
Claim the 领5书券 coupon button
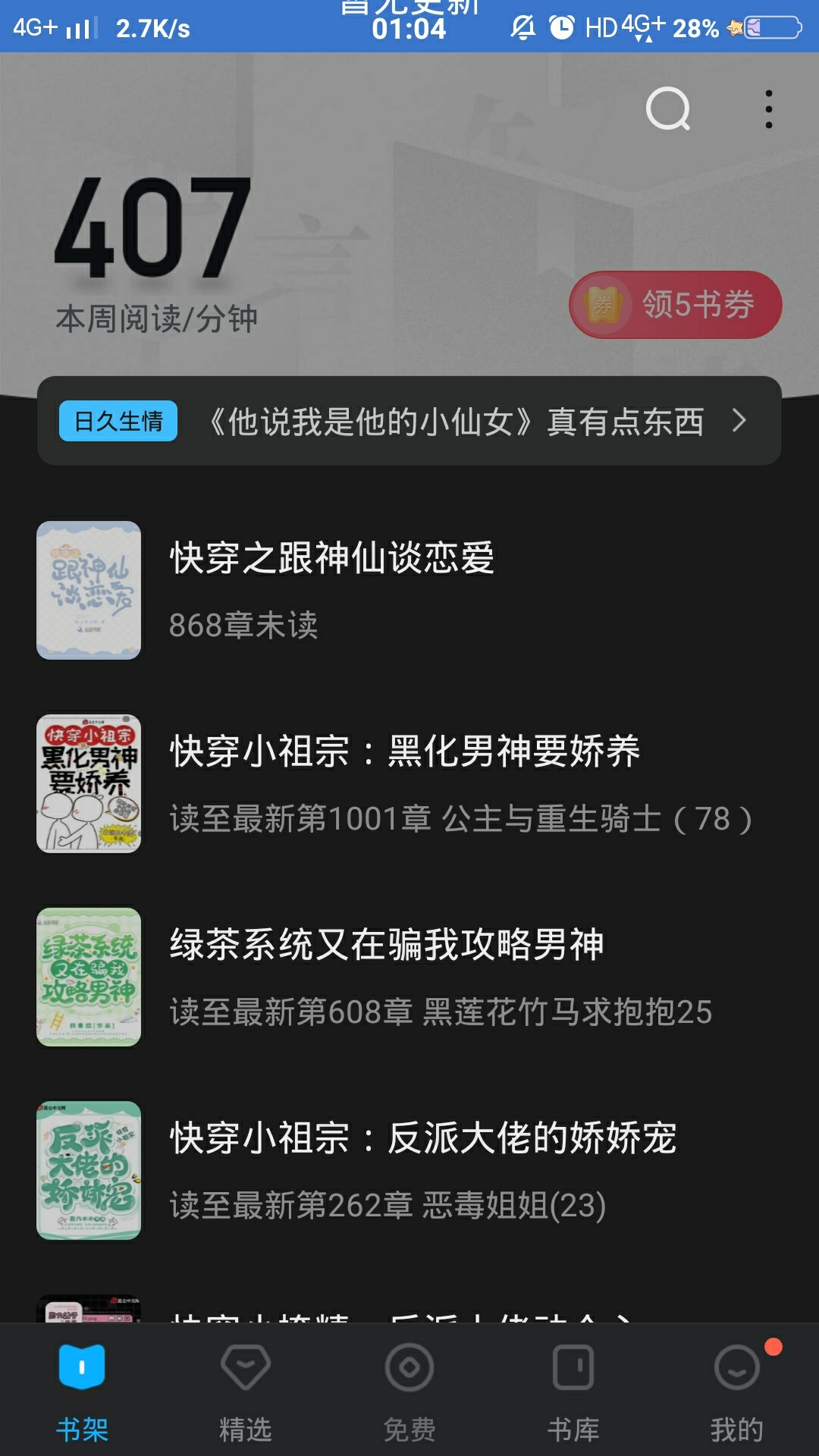click(x=676, y=305)
